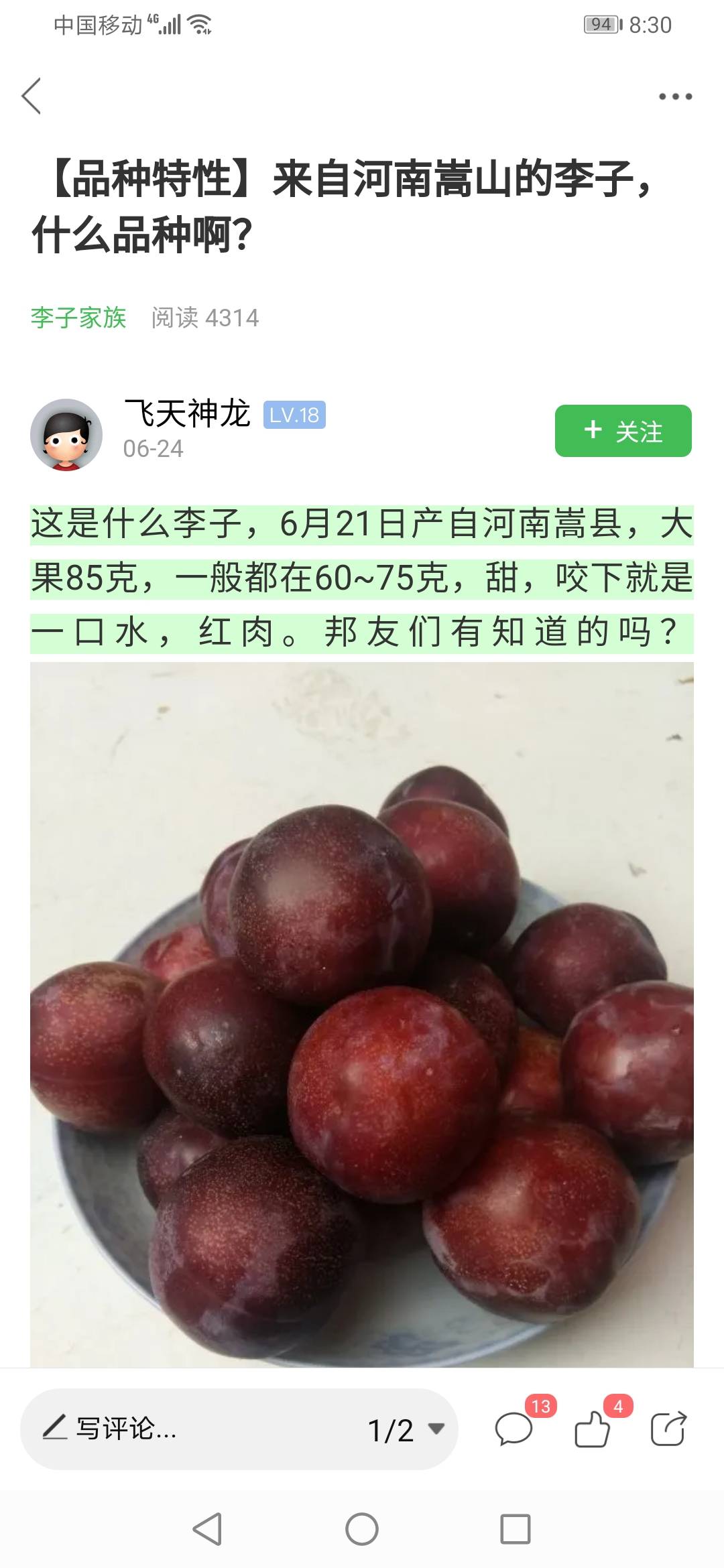Open the 13 comments

tap(515, 1429)
